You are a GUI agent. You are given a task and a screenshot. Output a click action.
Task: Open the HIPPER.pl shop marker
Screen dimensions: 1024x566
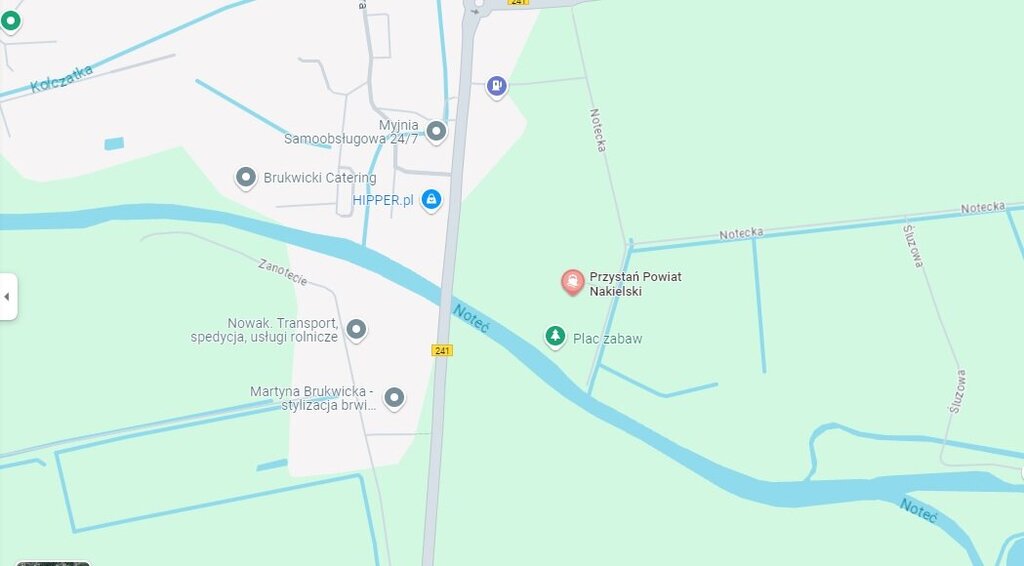431,200
